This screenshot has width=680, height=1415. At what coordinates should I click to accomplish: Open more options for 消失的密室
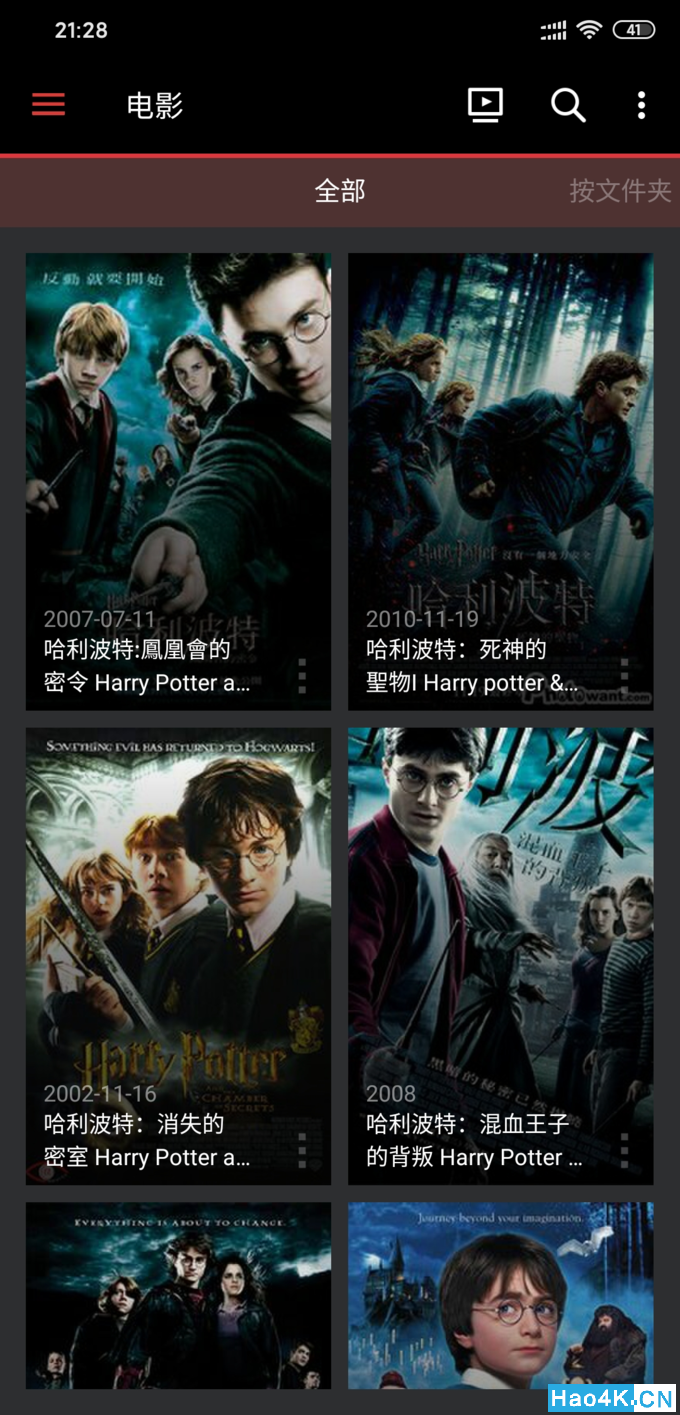click(x=302, y=1152)
